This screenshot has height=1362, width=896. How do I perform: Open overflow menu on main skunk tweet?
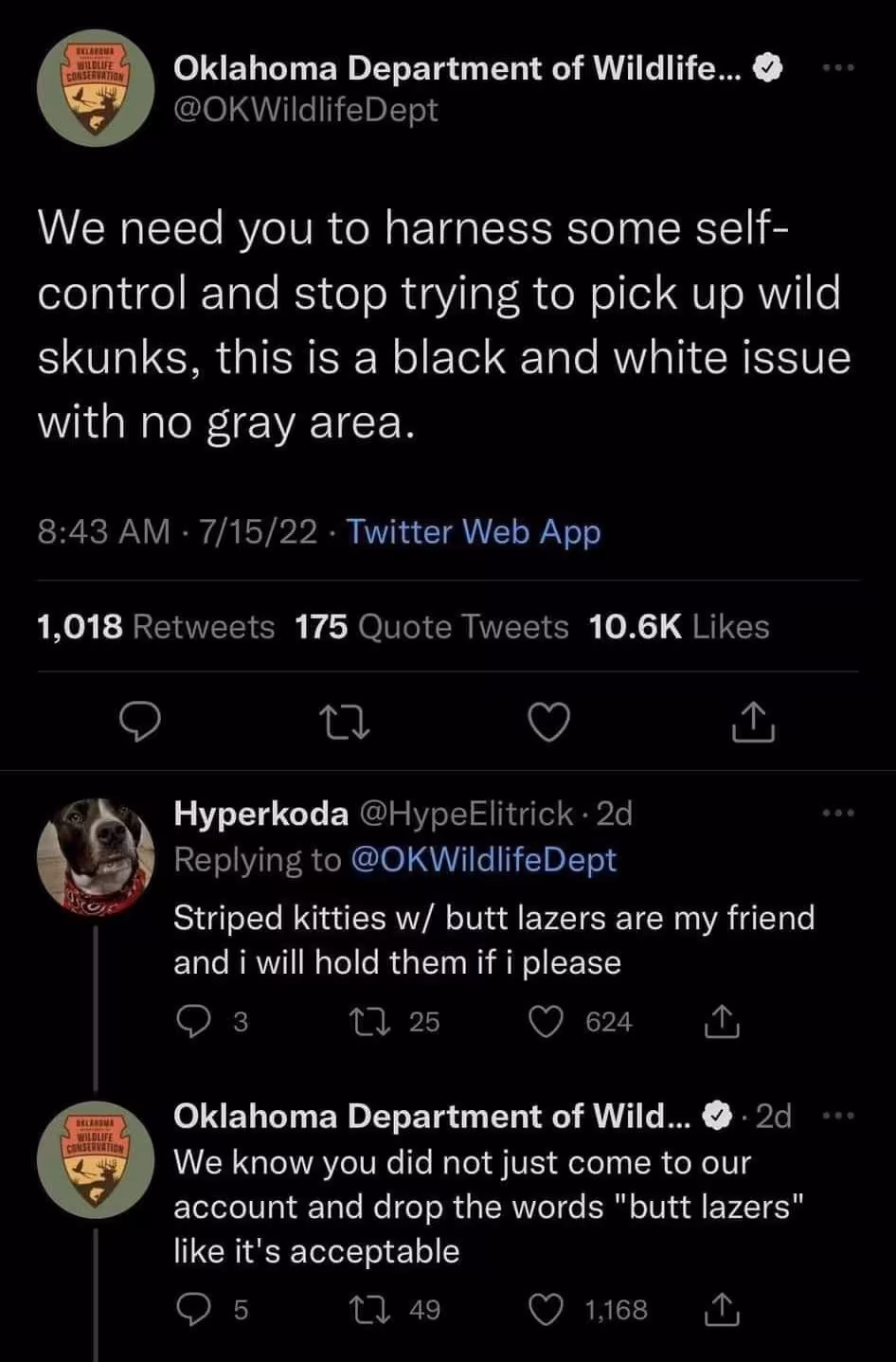pos(838,68)
